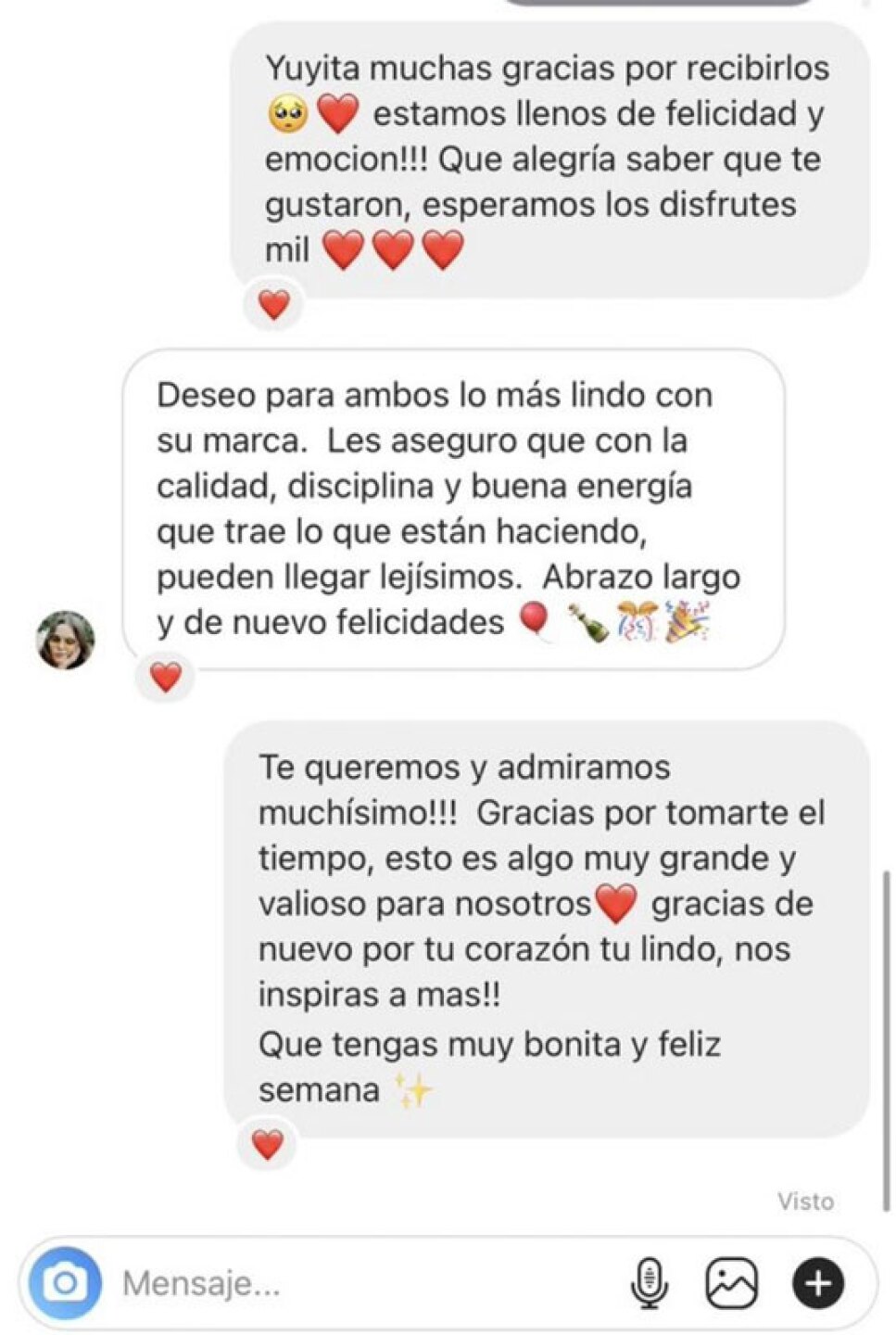Toggle the heart reaction under the first message
The width and height of the screenshot is (896, 1335).
(x=271, y=303)
